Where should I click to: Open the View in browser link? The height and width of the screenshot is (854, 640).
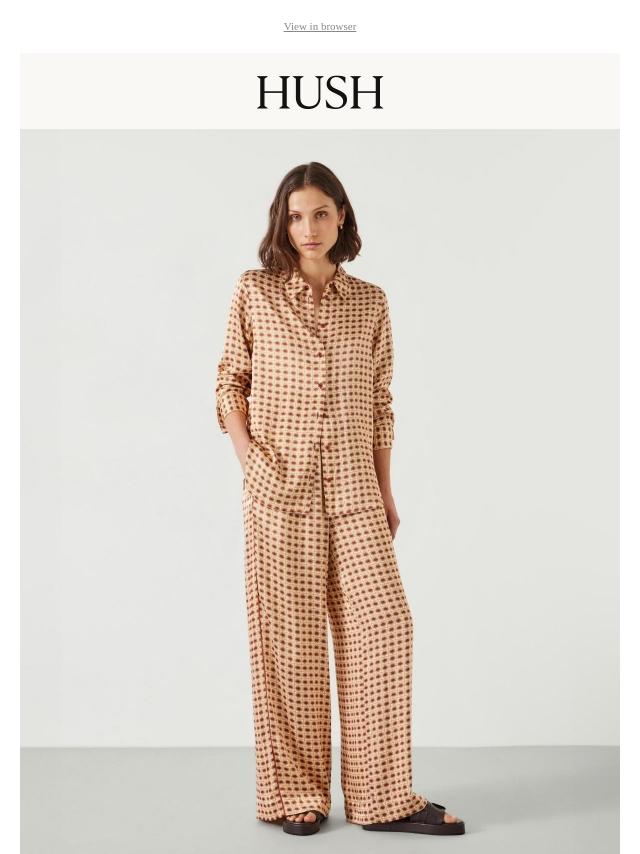point(319,27)
